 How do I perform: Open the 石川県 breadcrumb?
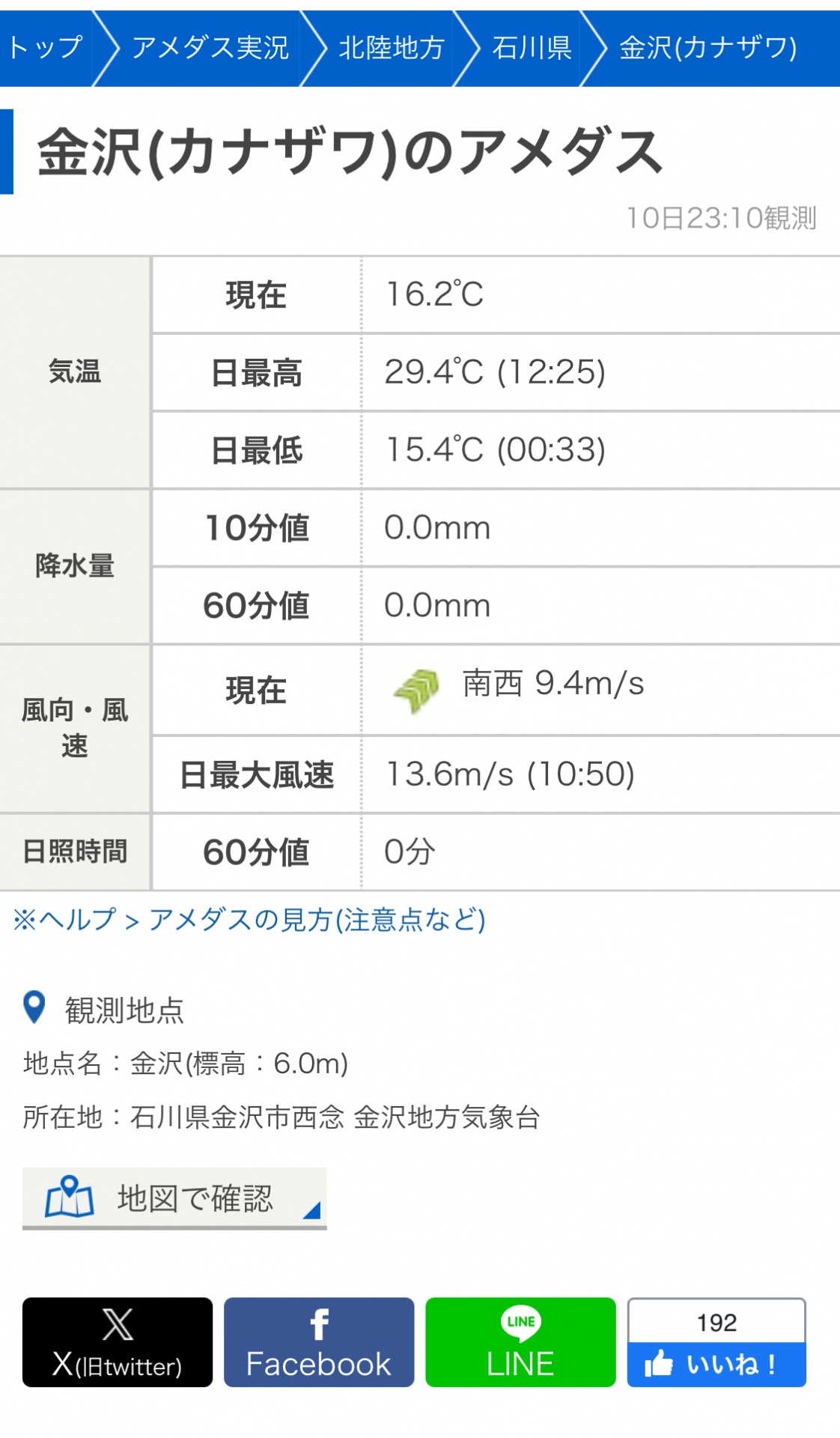pyautogui.click(x=532, y=49)
